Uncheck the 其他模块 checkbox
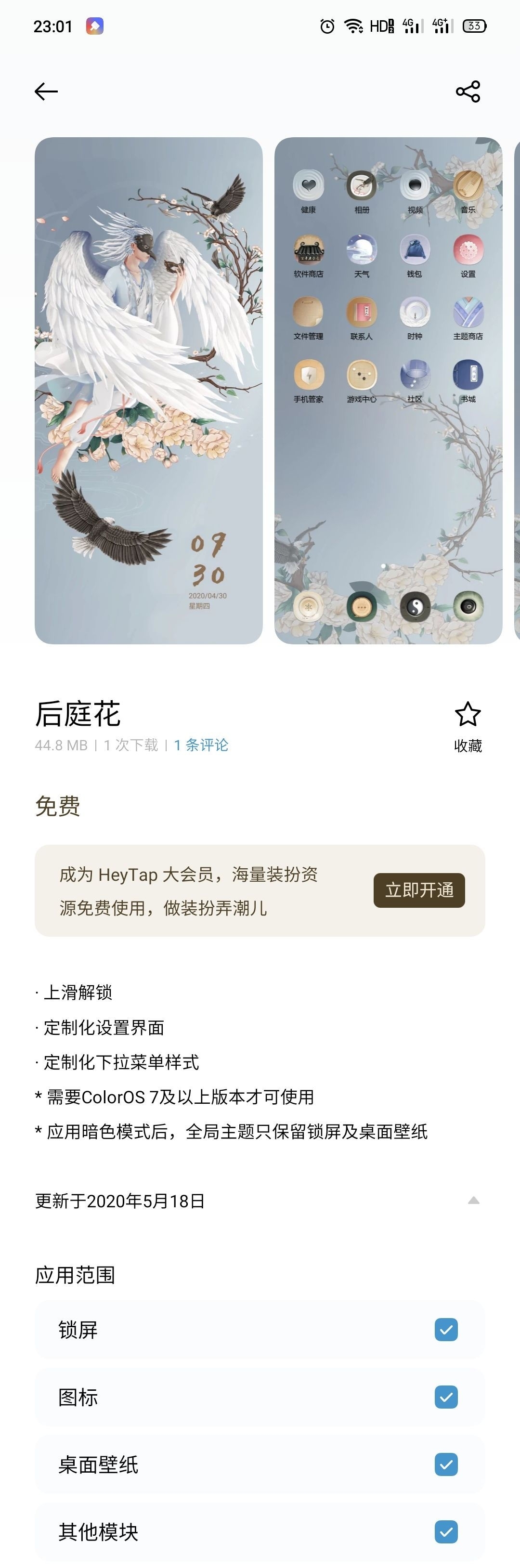520x1568 pixels. pyautogui.click(x=446, y=1531)
